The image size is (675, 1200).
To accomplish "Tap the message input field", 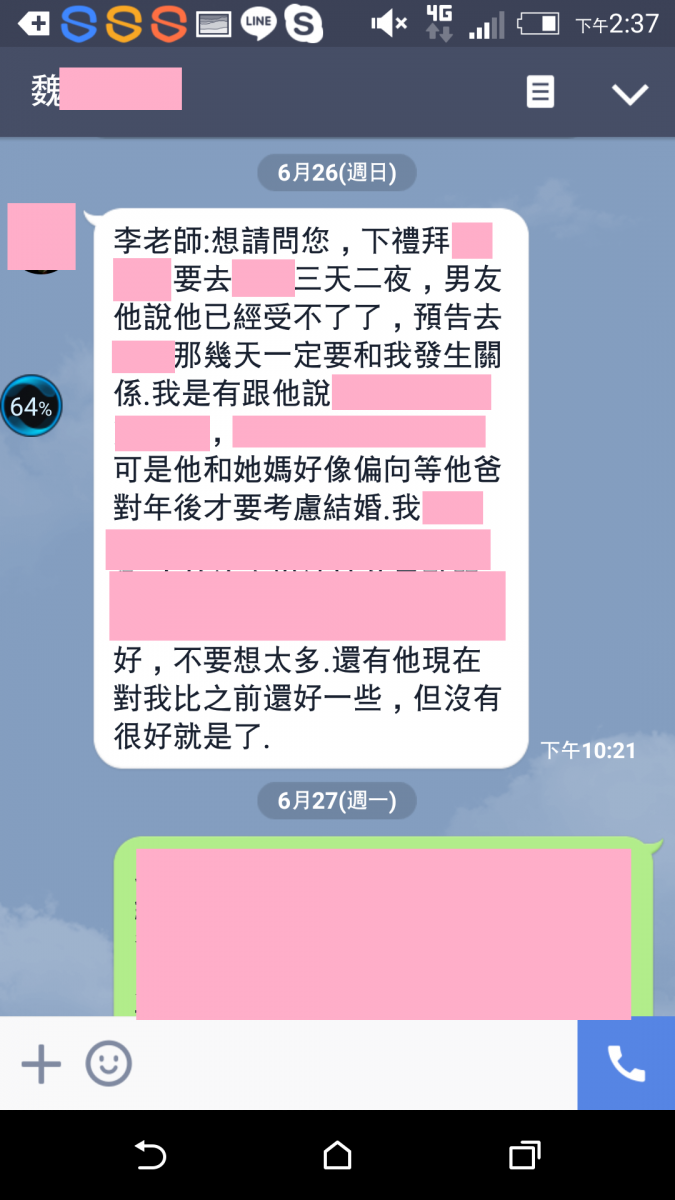I will (x=350, y=1064).
